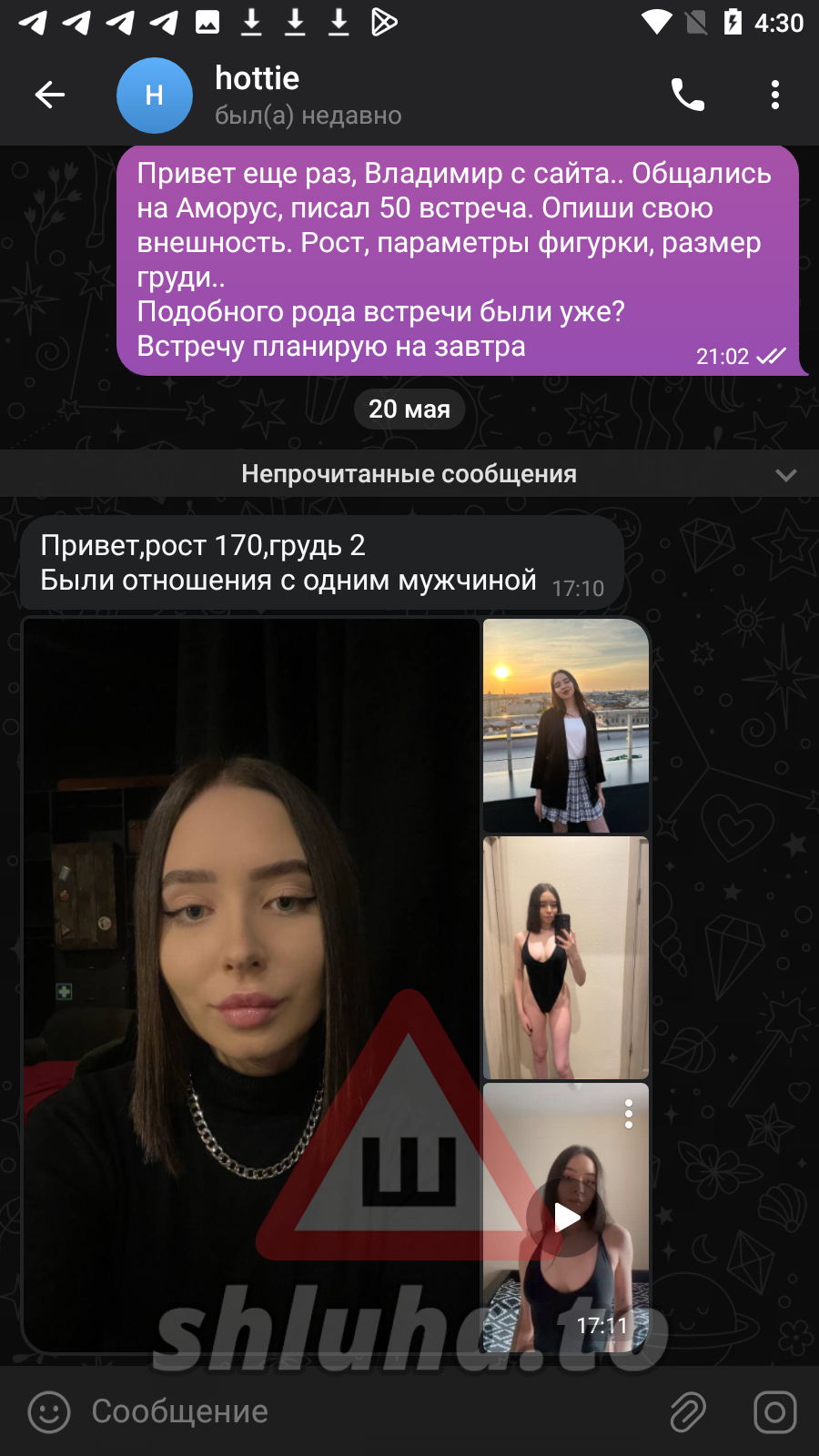Attach a file with the paperclip
This screenshot has width=819, height=1456.
[x=689, y=1412]
